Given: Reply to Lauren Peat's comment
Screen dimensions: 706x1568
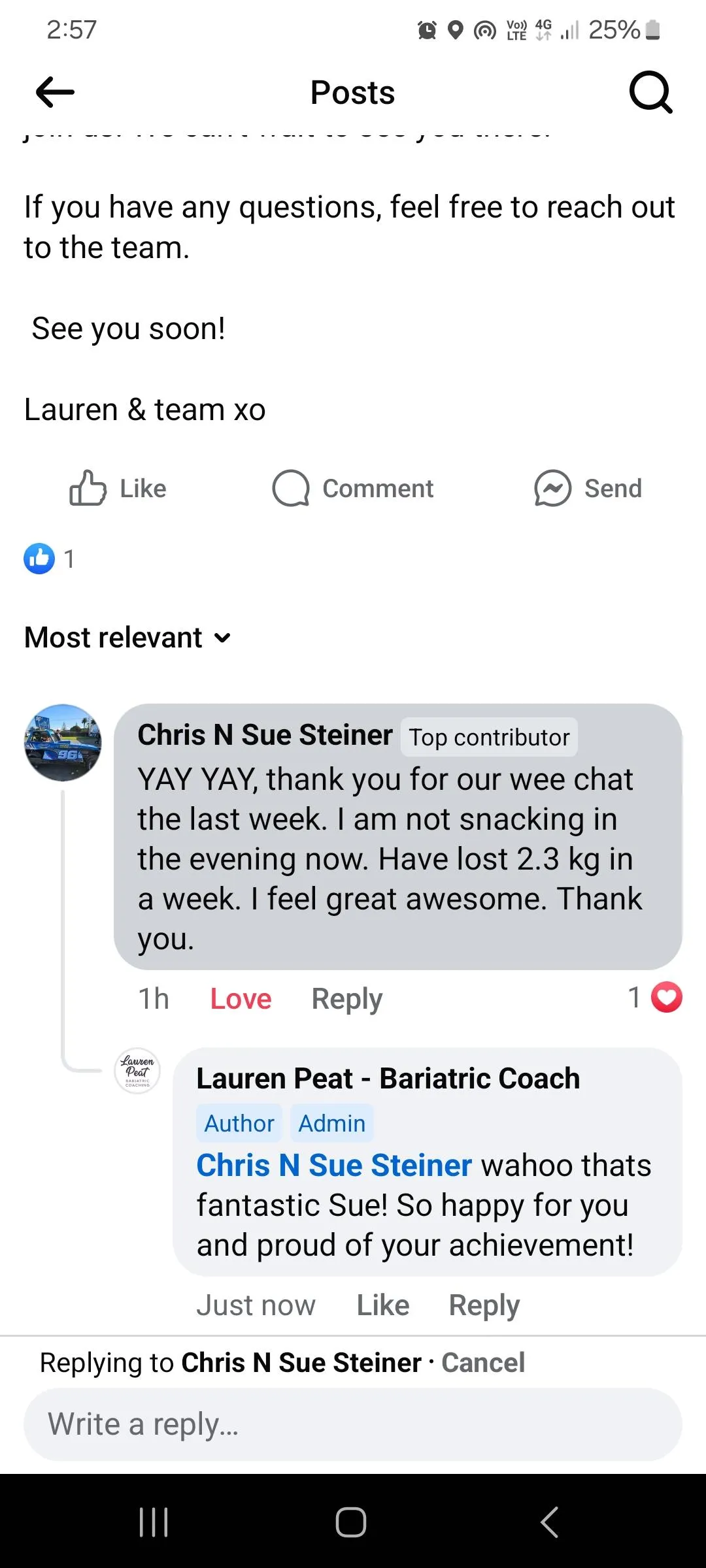Looking at the screenshot, I should click(x=484, y=1305).
